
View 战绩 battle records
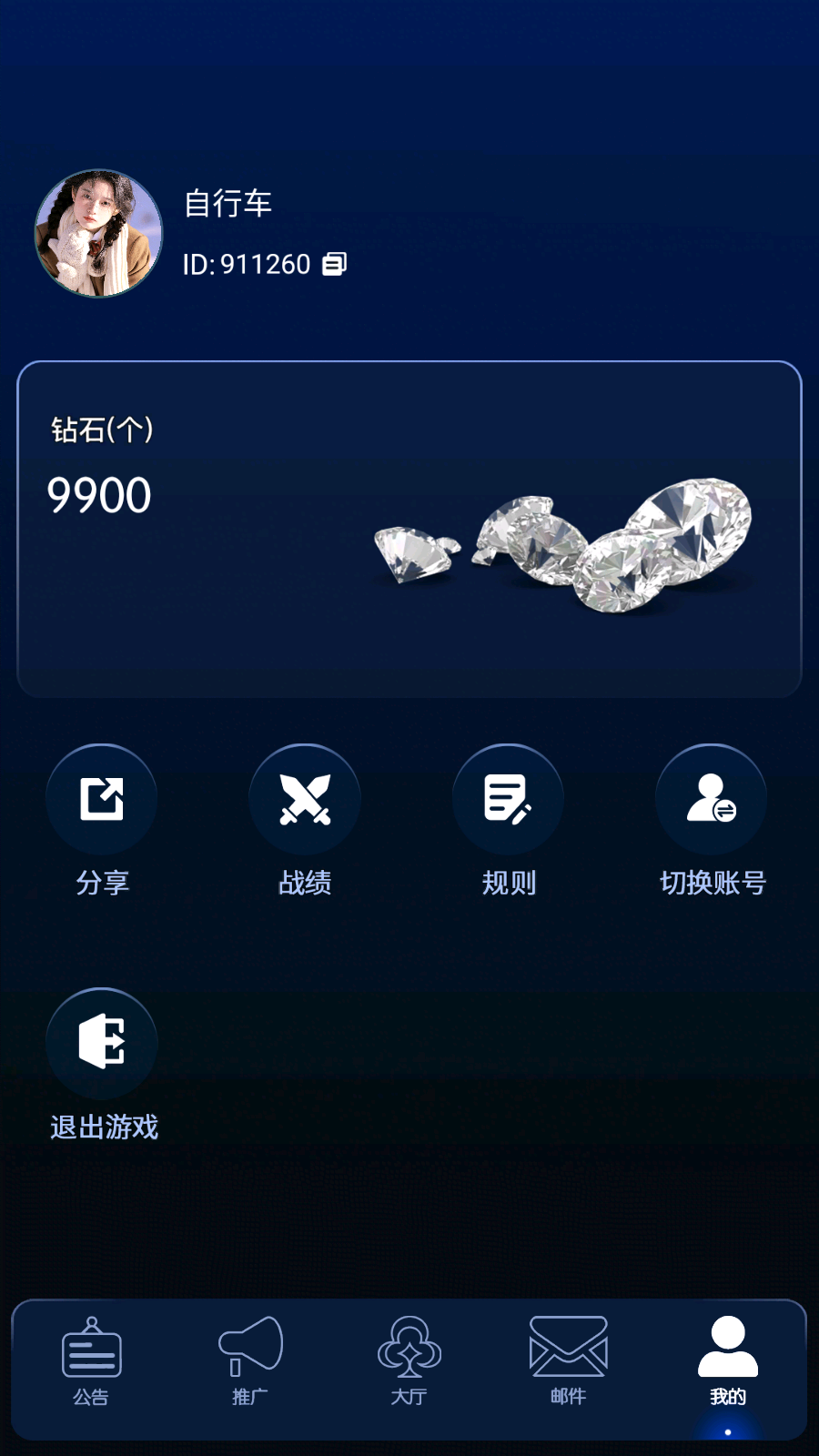click(x=305, y=800)
